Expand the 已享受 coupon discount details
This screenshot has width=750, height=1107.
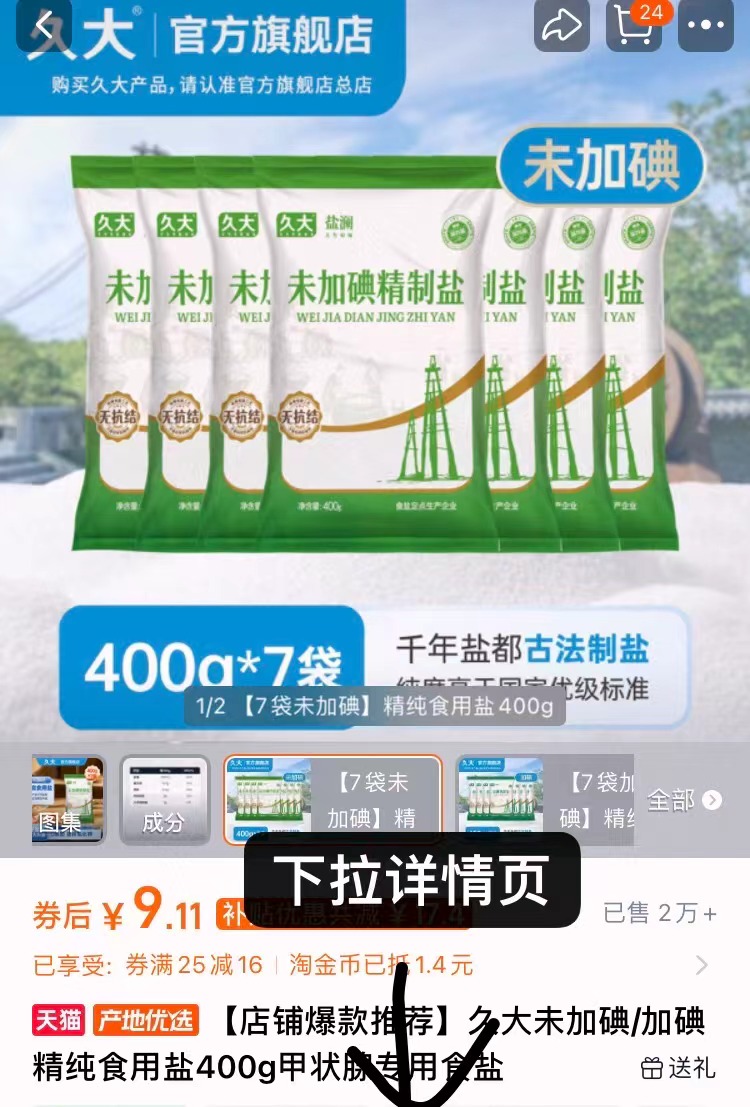pyautogui.click(x=701, y=965)
